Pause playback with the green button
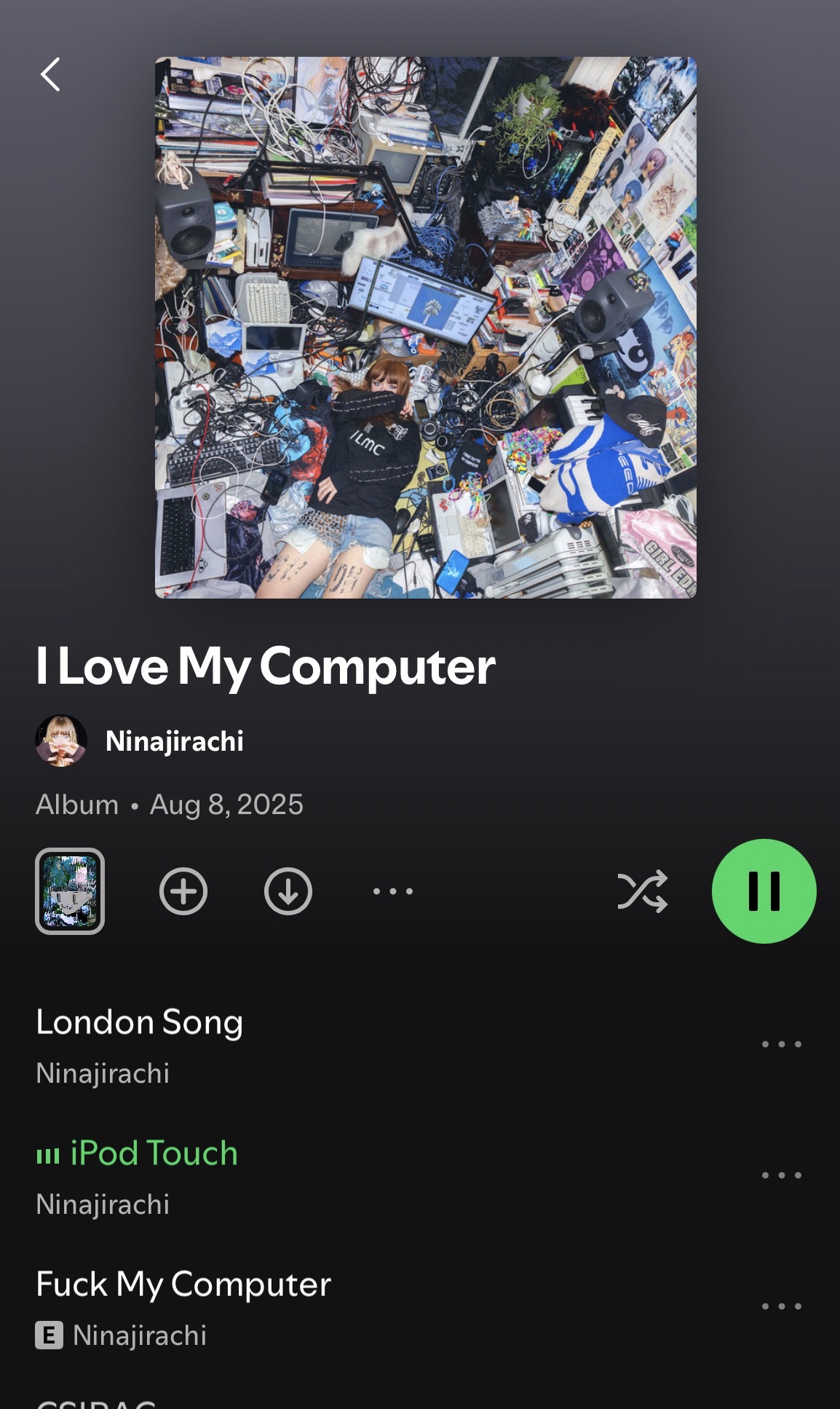840x1409 pixels. coord(764,891)
